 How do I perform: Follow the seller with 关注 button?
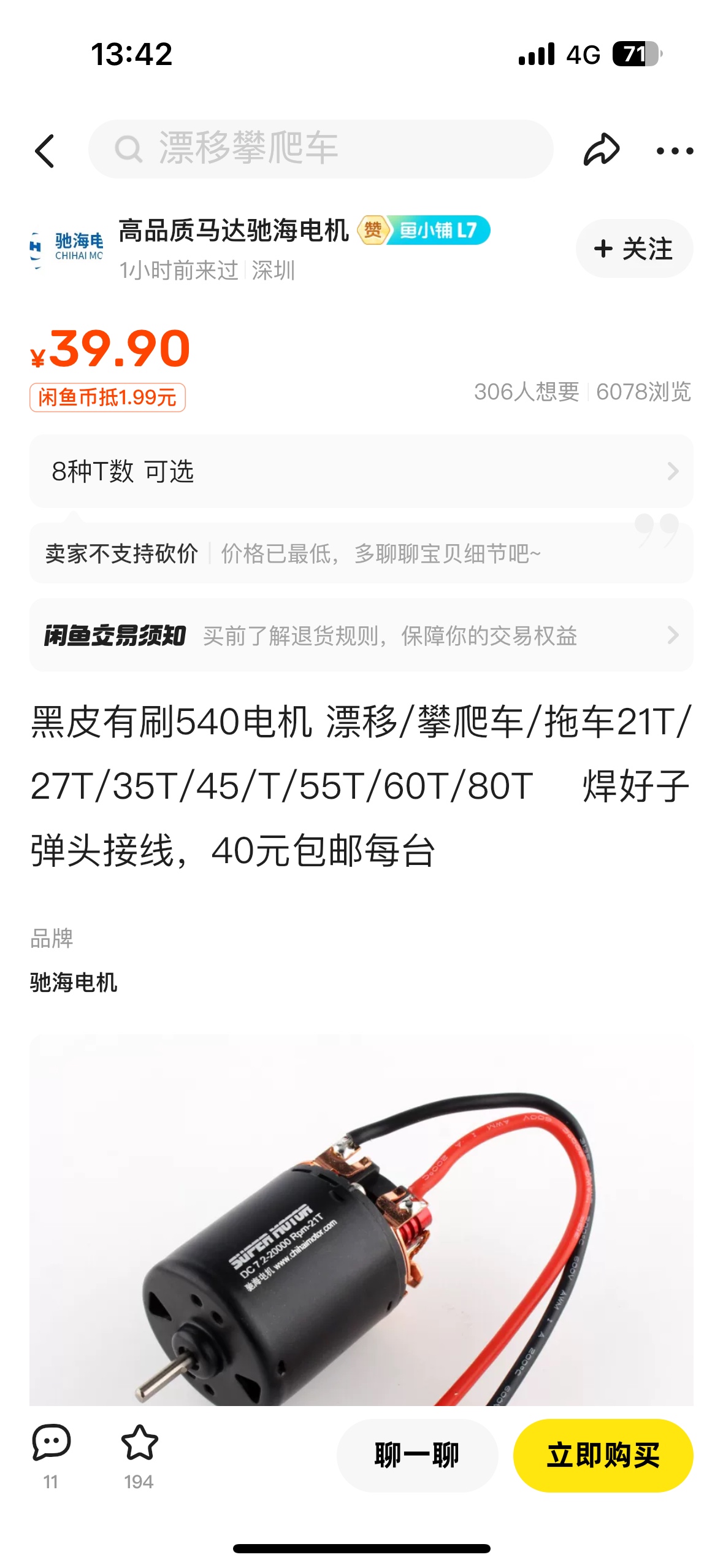(634, 248)
